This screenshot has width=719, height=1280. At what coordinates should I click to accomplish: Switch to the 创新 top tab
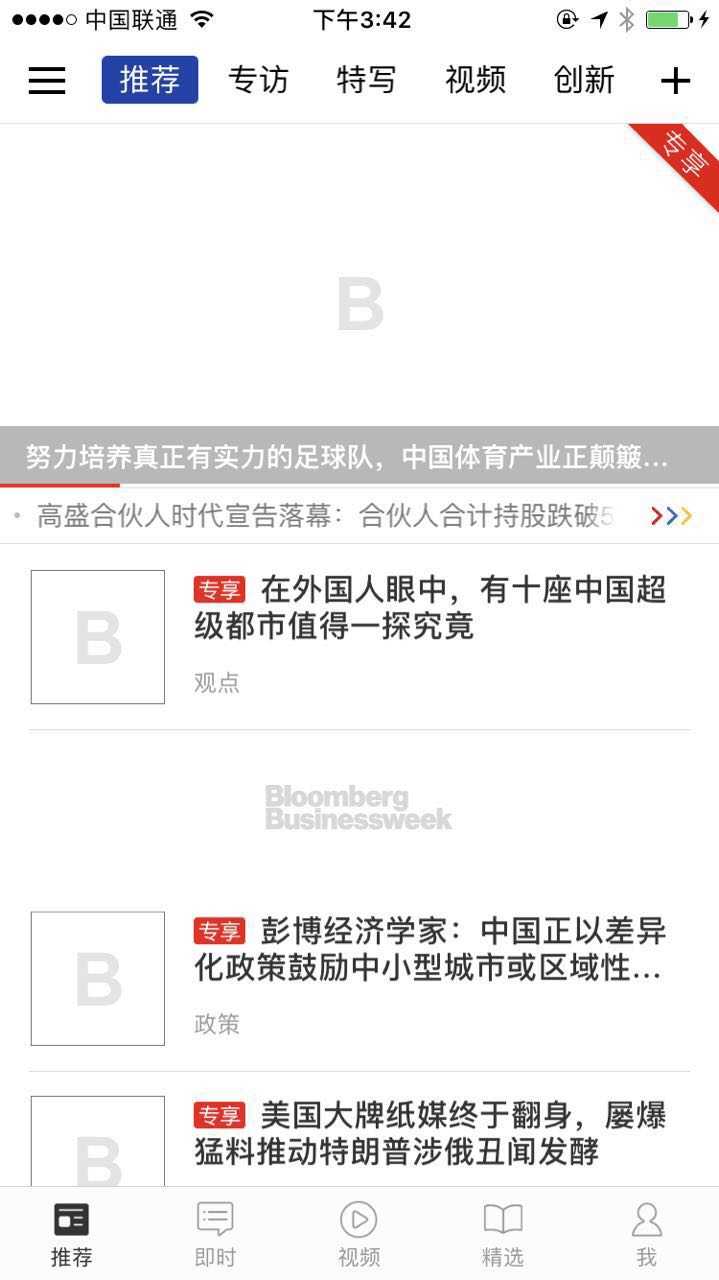pos(584,80)
